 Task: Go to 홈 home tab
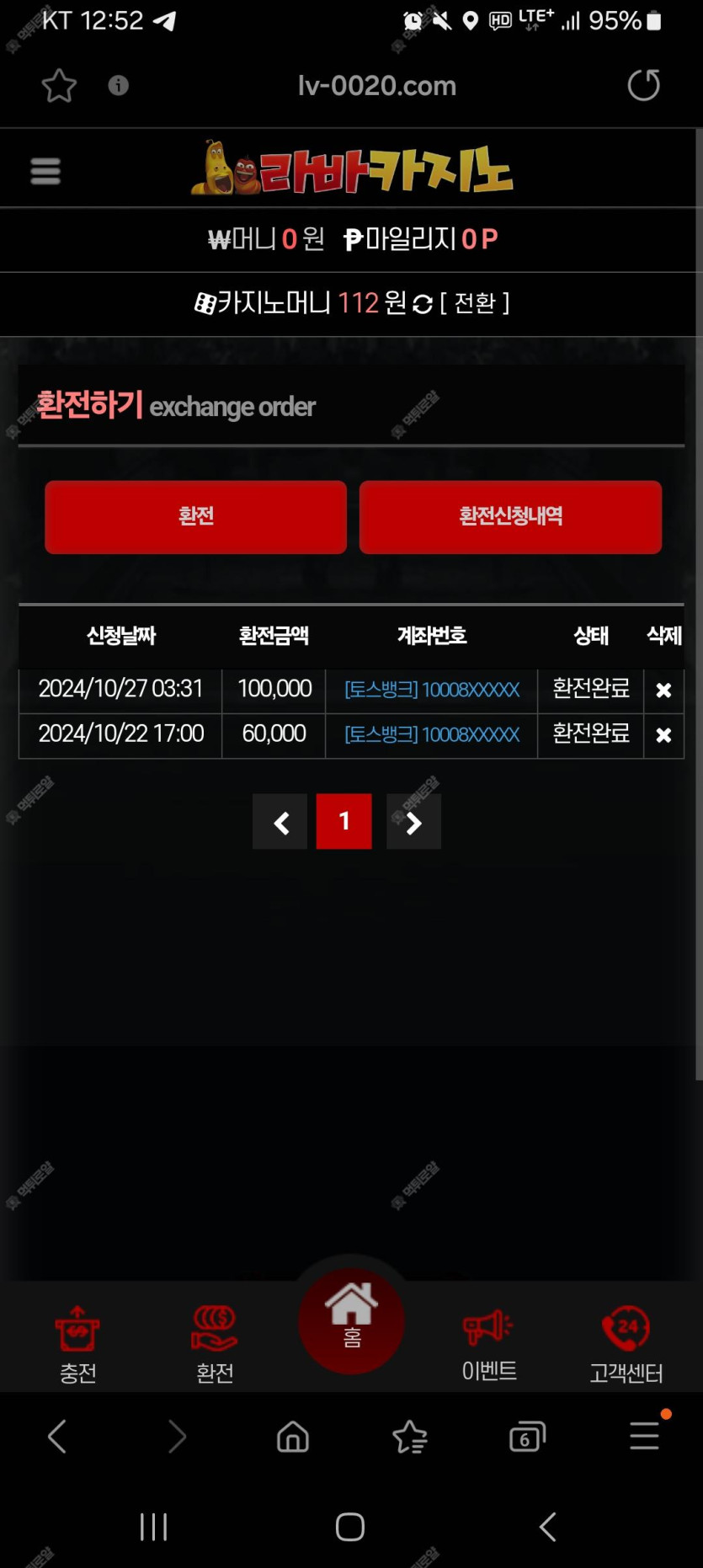point(351,1319)
